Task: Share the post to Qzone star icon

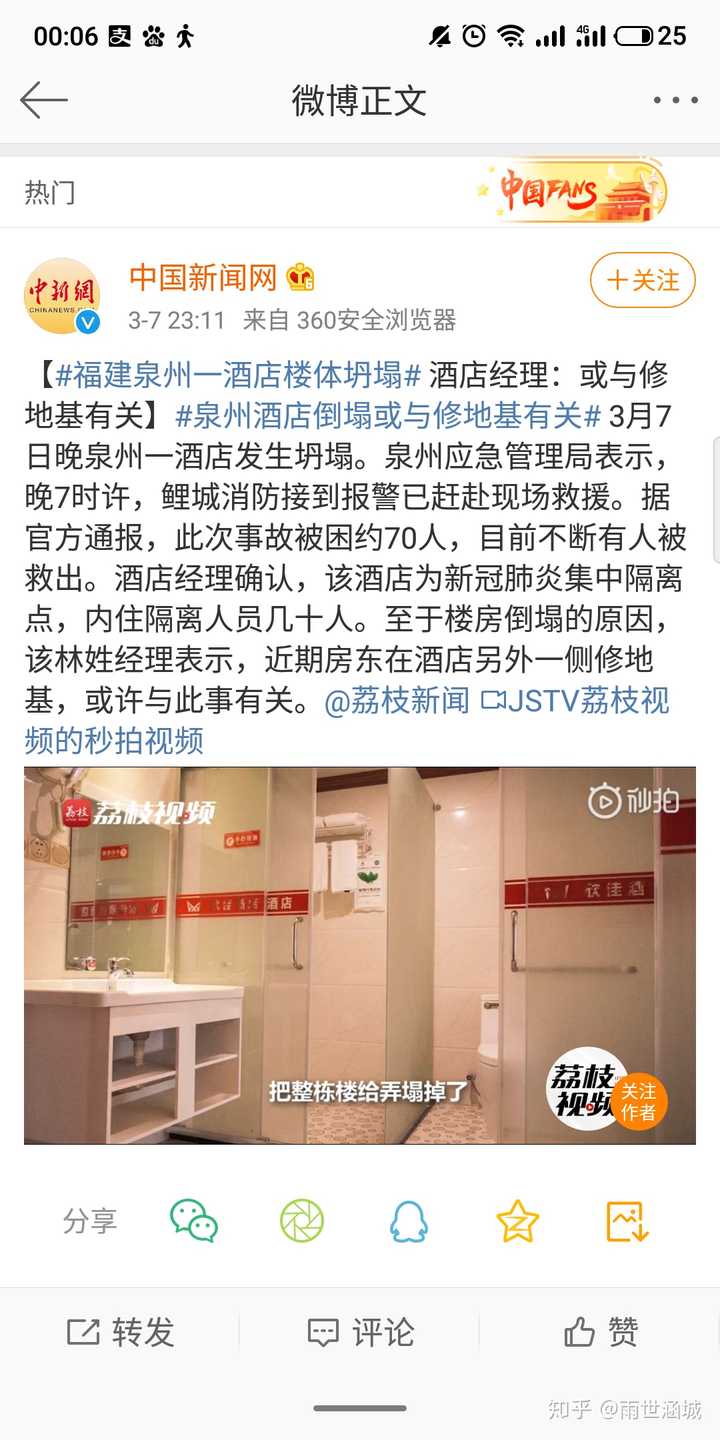Action: (x=518, y=1221)
